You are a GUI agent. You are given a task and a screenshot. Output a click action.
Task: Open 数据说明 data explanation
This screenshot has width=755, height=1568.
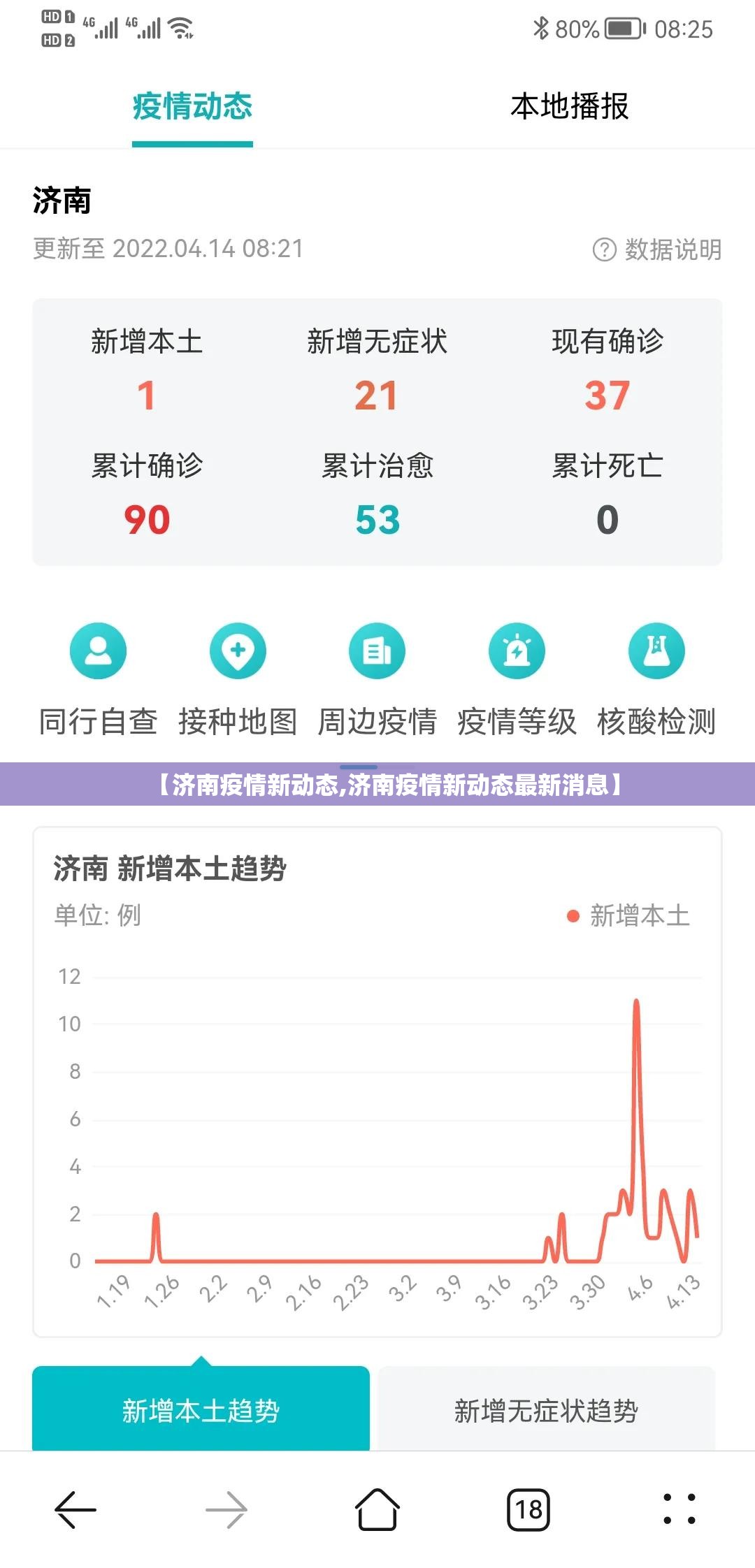(x=657, y=249)
